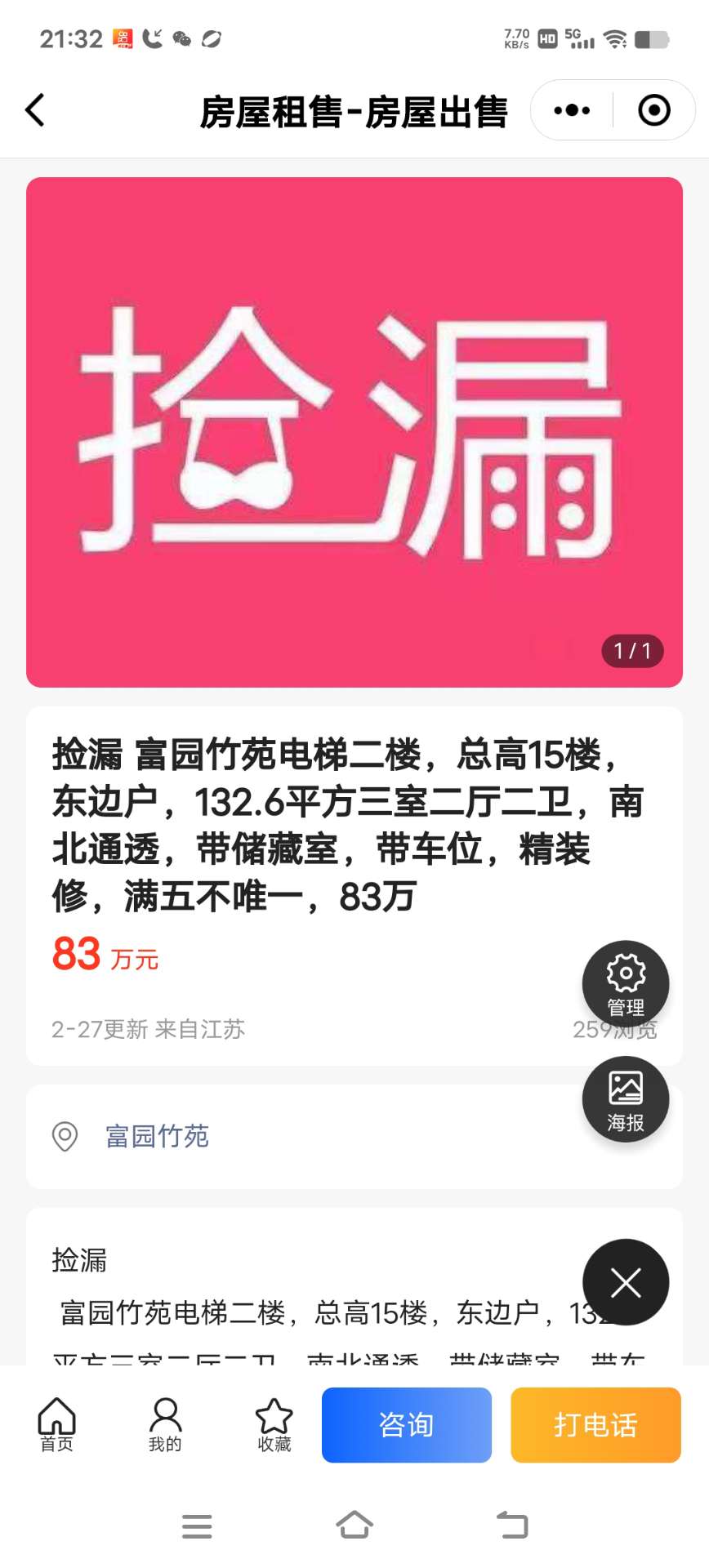Dismiss the floating buttons with the X
Viewport: 709px width, 1568px height.
pyautogui.click(x=626, y=1282)
